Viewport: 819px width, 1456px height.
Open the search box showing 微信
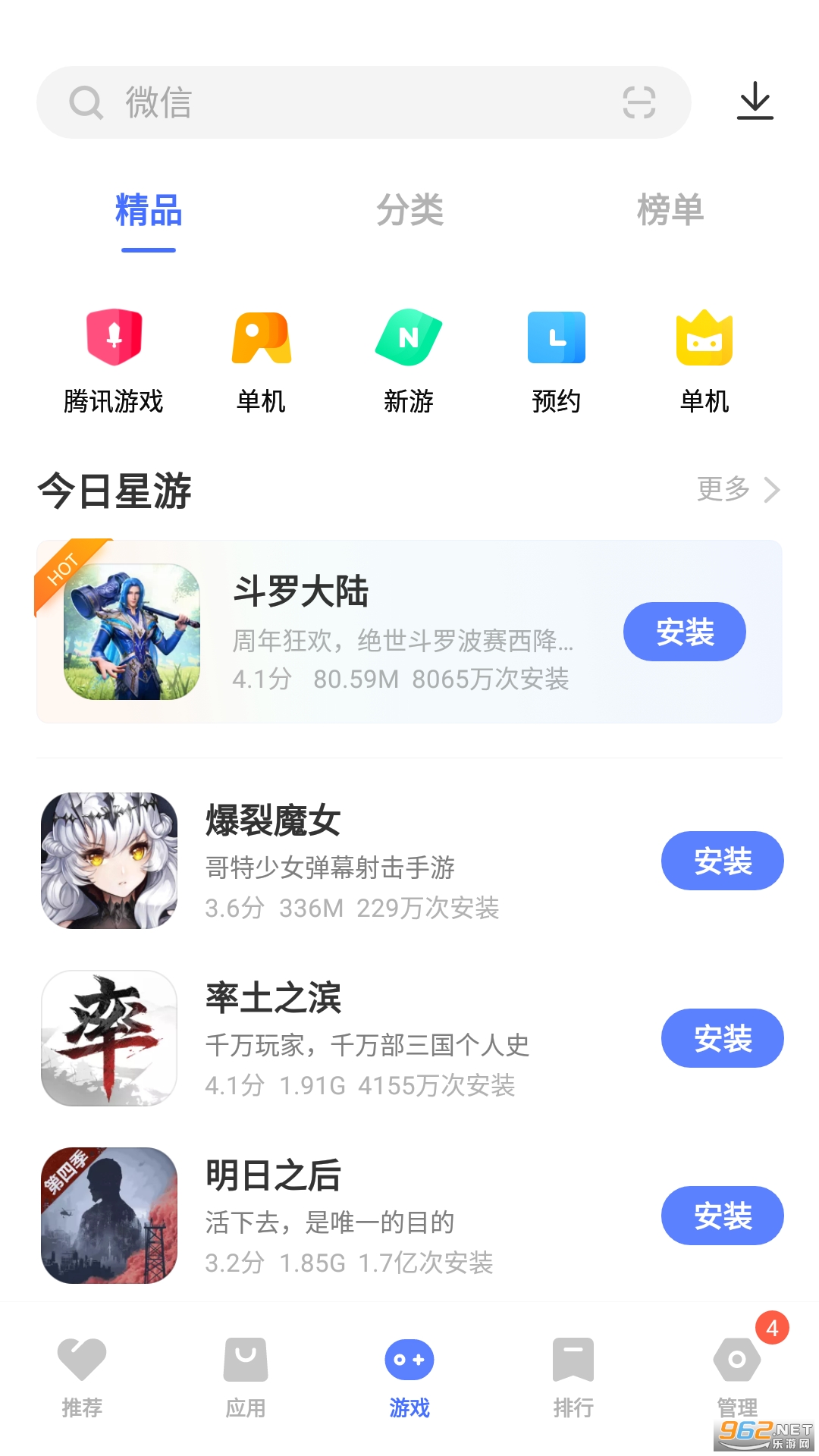pyautogui.click(x=341, y=102)
